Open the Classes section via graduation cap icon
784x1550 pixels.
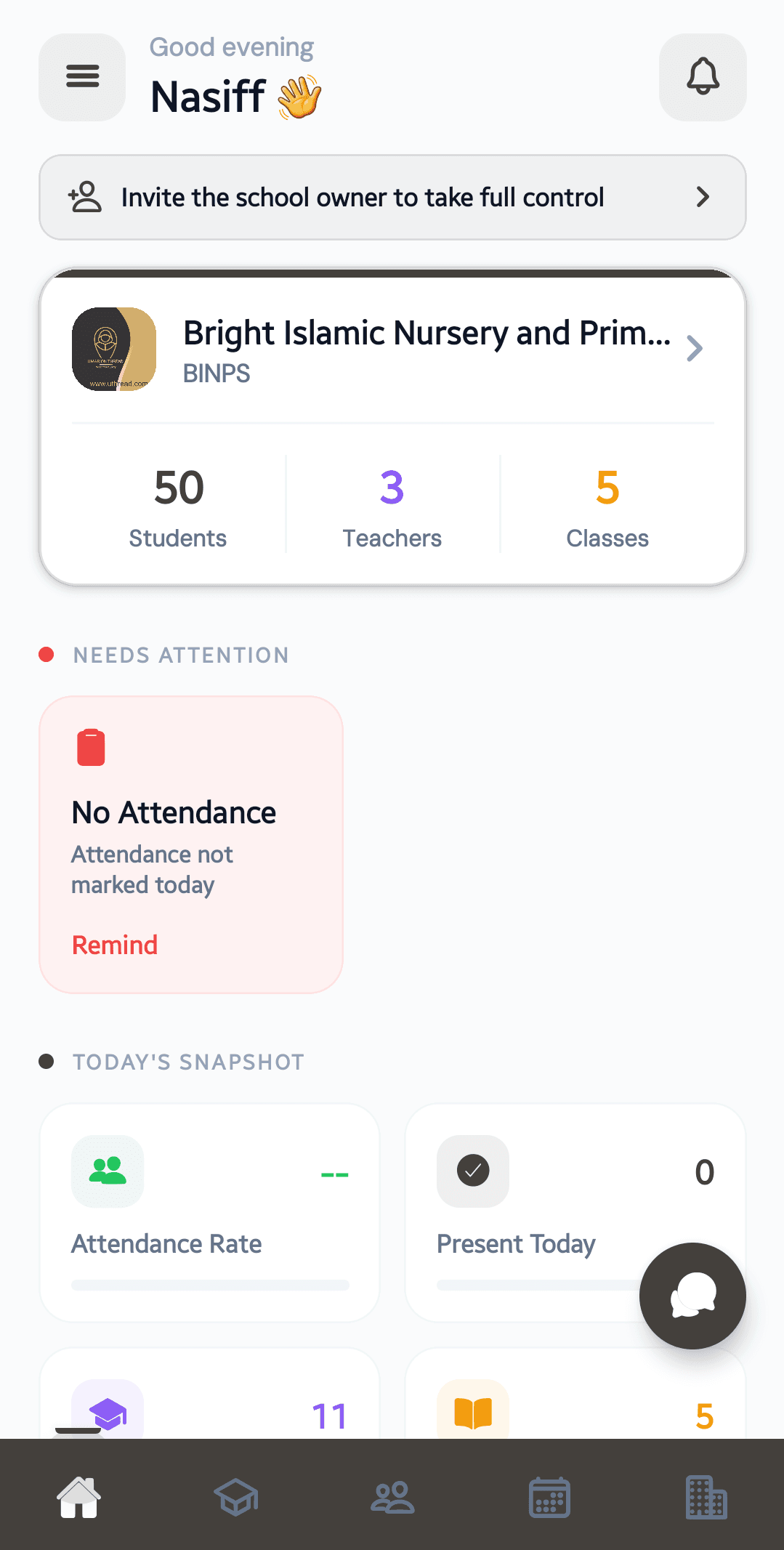point(235,1497)
